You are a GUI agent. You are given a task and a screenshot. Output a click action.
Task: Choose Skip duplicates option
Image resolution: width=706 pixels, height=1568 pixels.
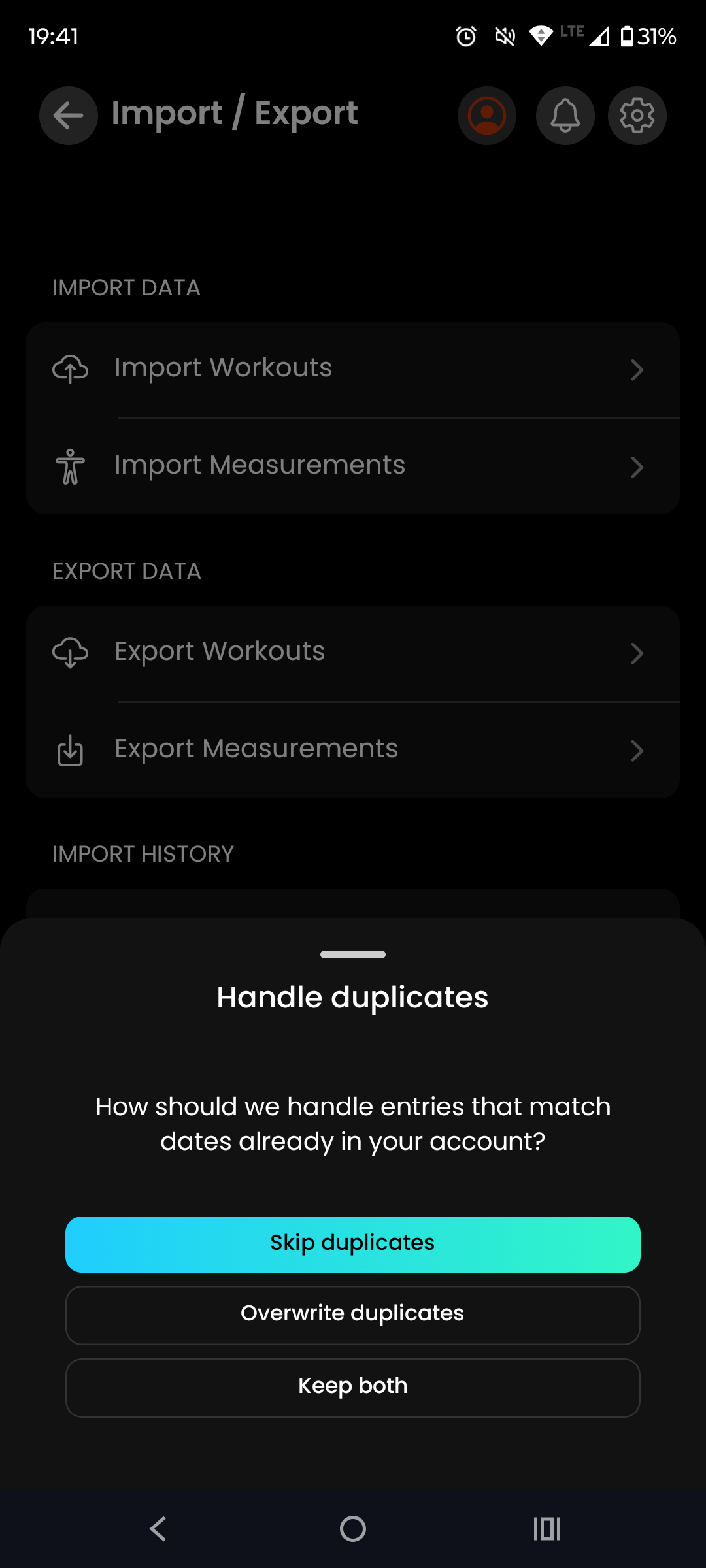click(352, 1244)
